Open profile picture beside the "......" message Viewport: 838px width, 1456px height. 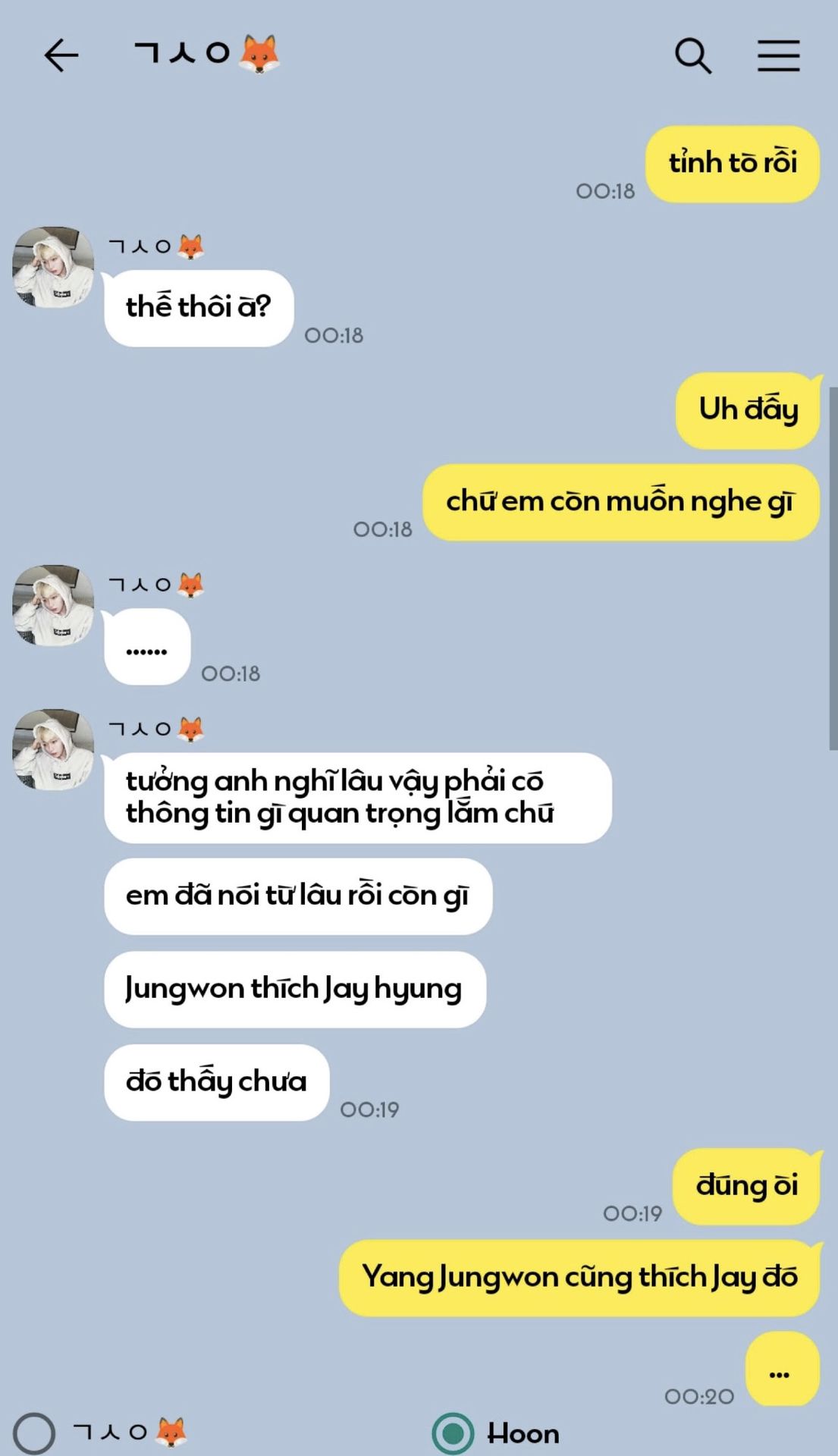coord(53,605)
